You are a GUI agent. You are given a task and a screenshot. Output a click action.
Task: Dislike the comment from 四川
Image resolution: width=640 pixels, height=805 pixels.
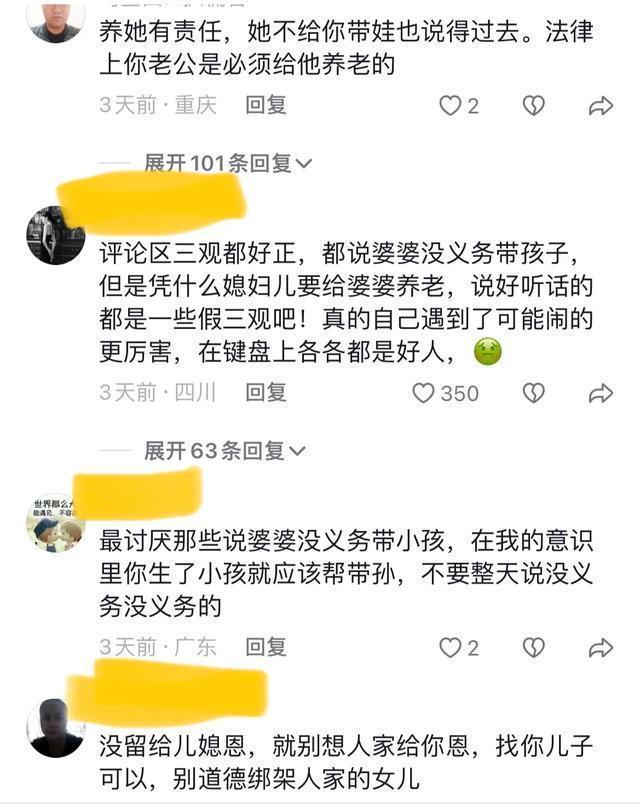(534, 393)
